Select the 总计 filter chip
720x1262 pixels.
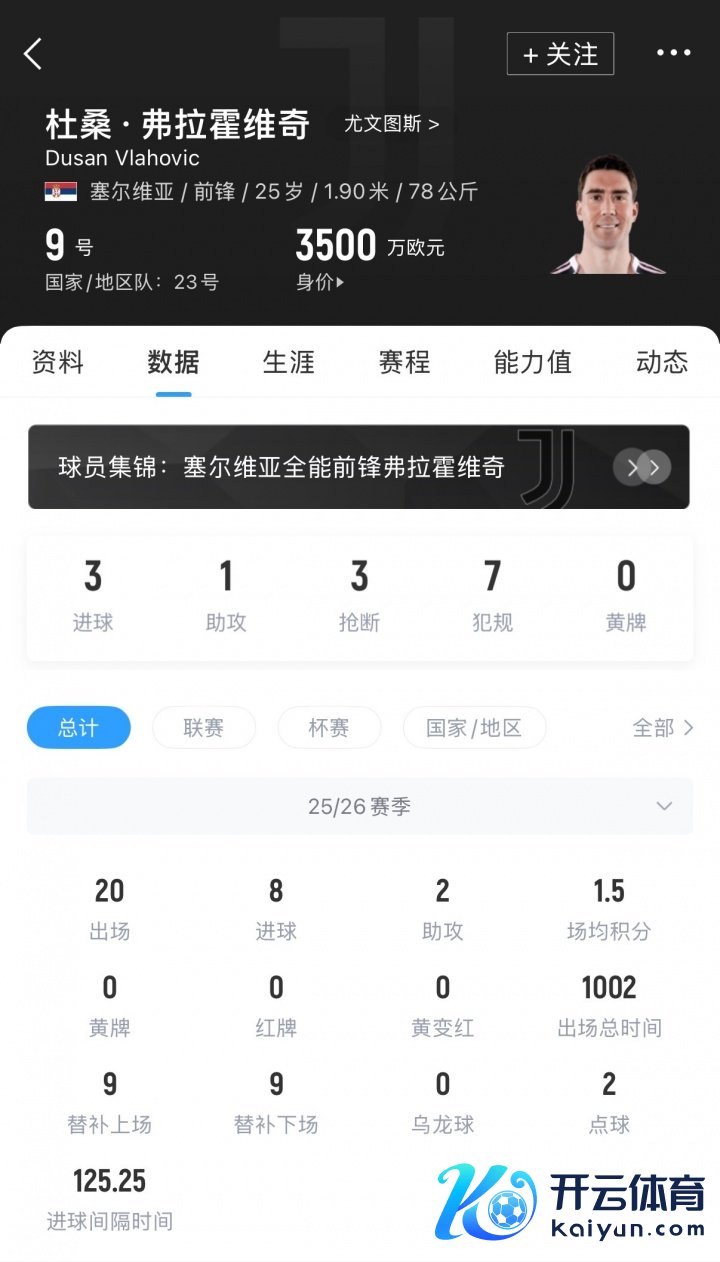click(78, 728)
